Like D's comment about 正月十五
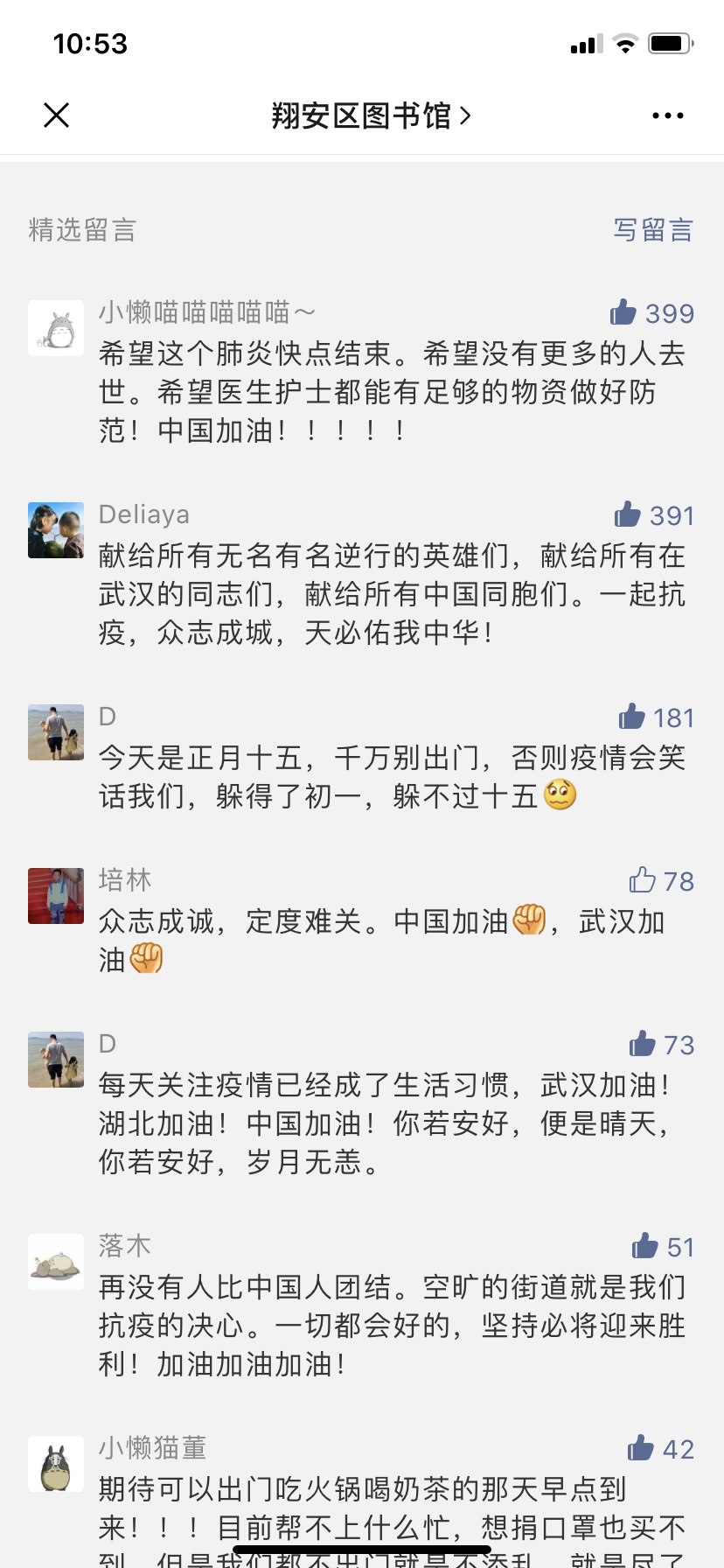Viewport: 724px width, 1568px height. click(632, 717)
